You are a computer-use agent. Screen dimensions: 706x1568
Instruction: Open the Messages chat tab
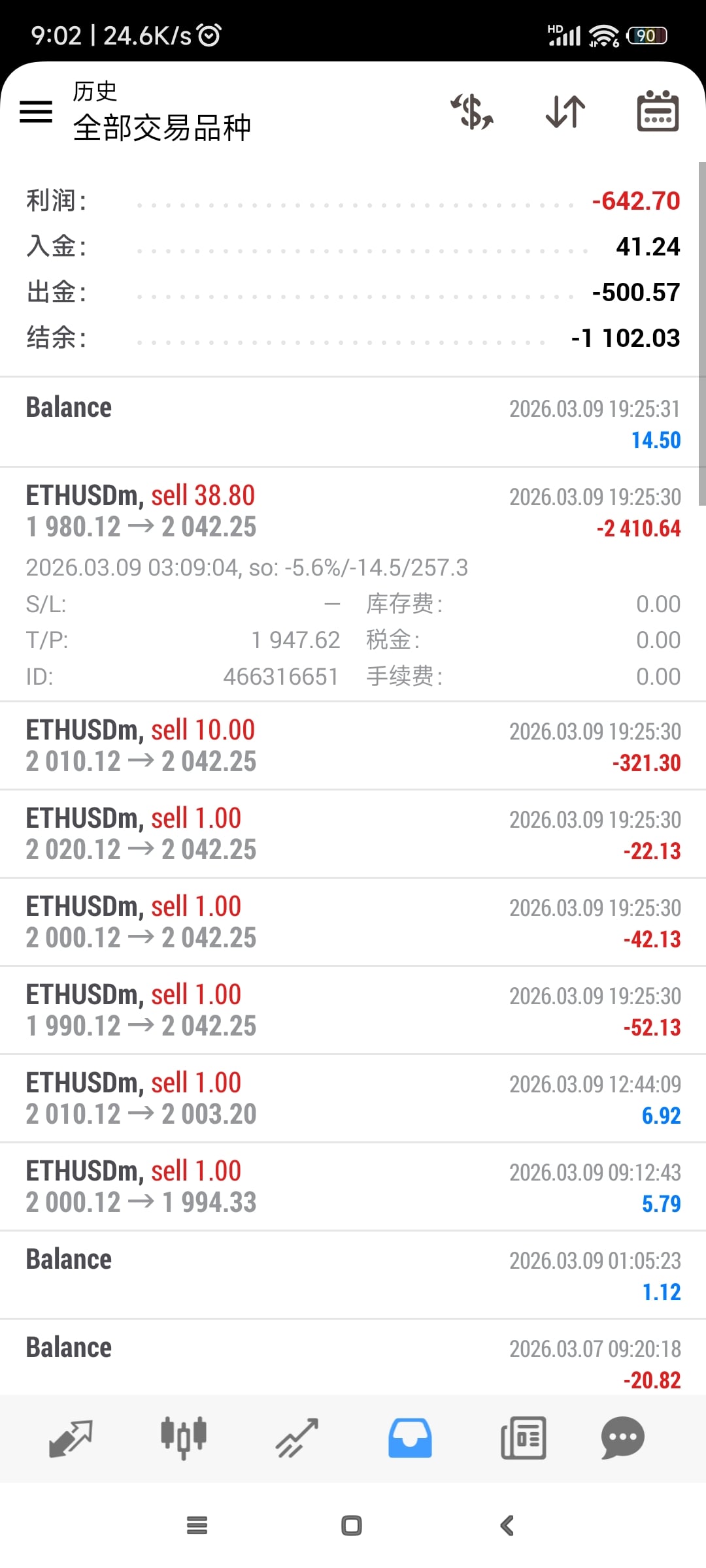point(622,1439)
